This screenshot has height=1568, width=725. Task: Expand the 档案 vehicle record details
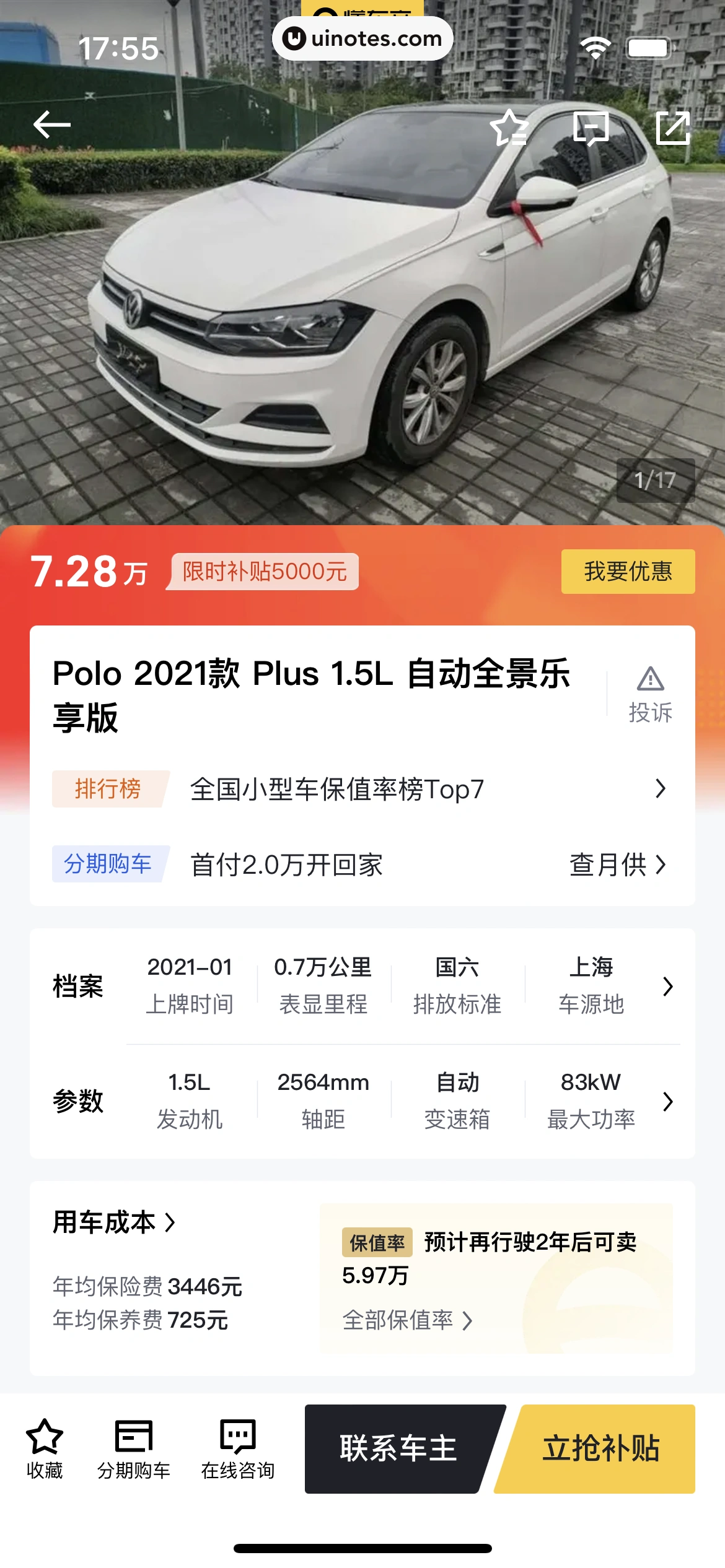point(667,986)
